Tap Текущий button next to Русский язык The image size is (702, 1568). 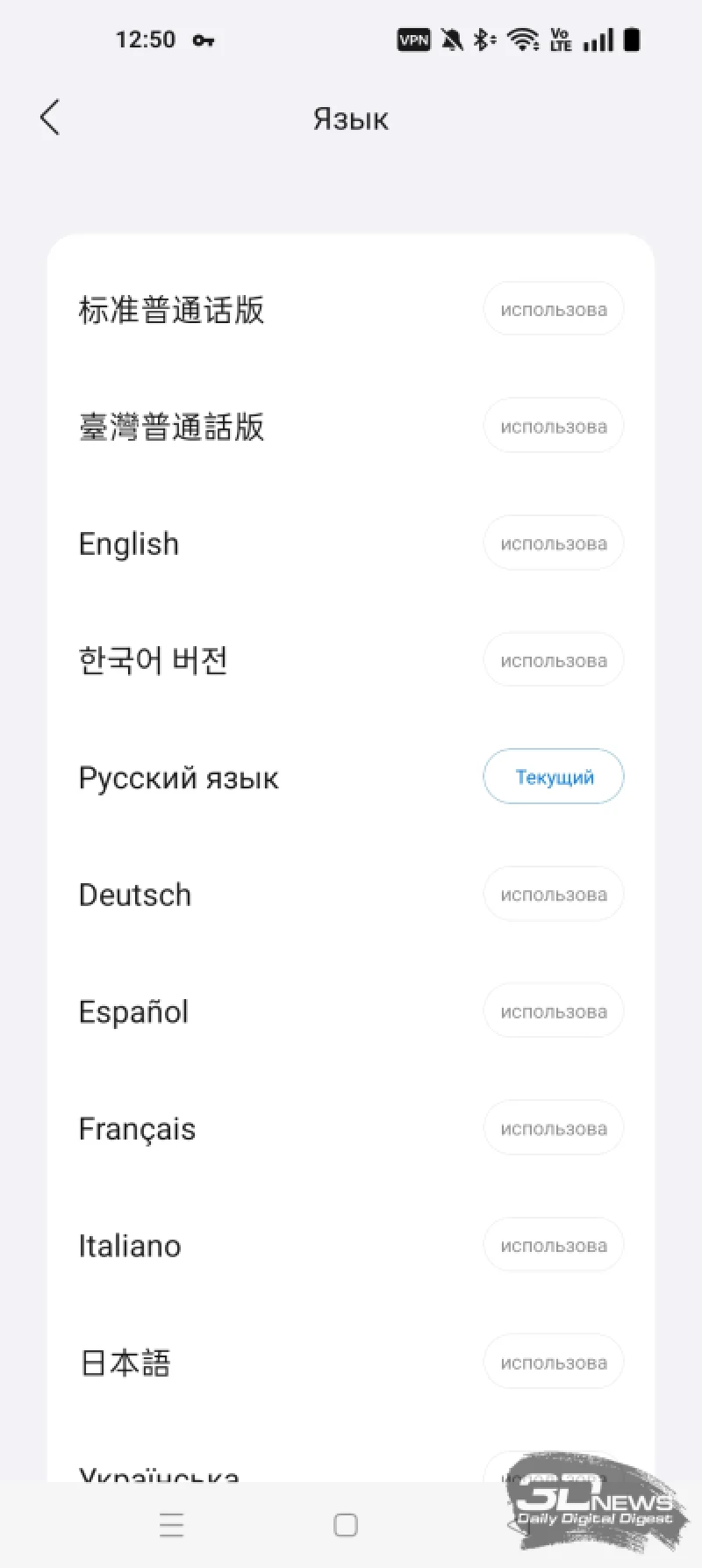coord(554,777)
